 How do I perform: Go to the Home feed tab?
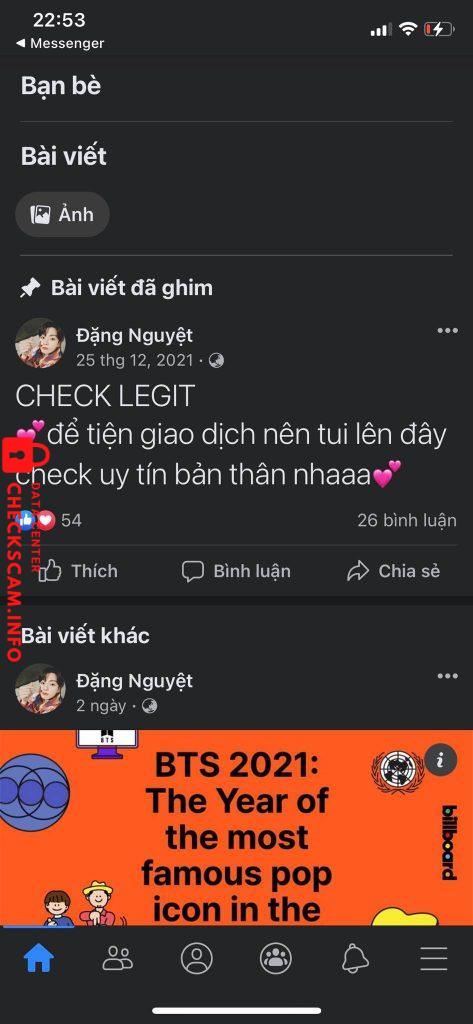pyautogui.click(x=39, y=959)
